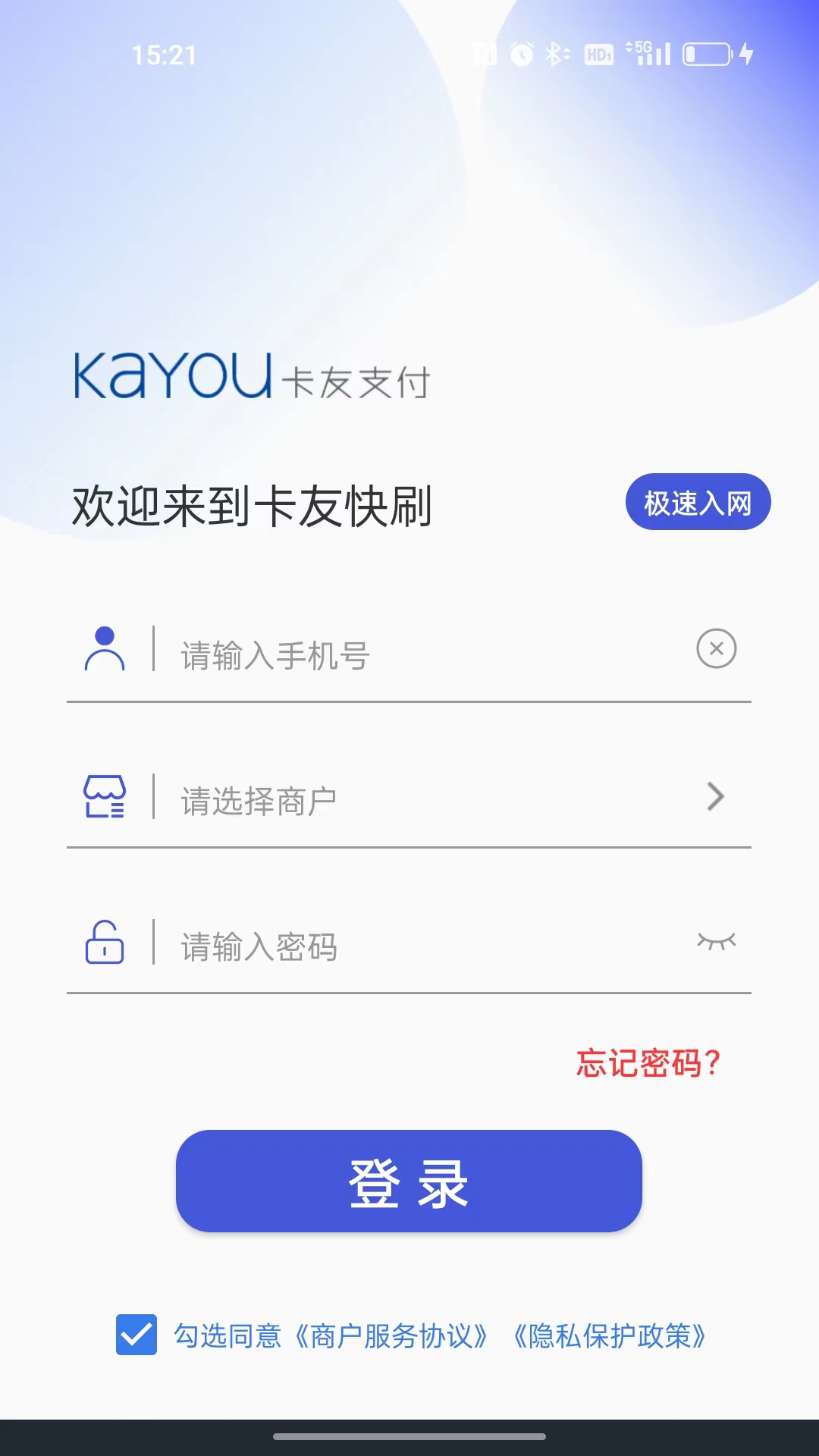Image resolution: width=819 pixels, height=1456 pixels.
Task: Open the 忘记密码 link
Action: (x=648, y=1062)
